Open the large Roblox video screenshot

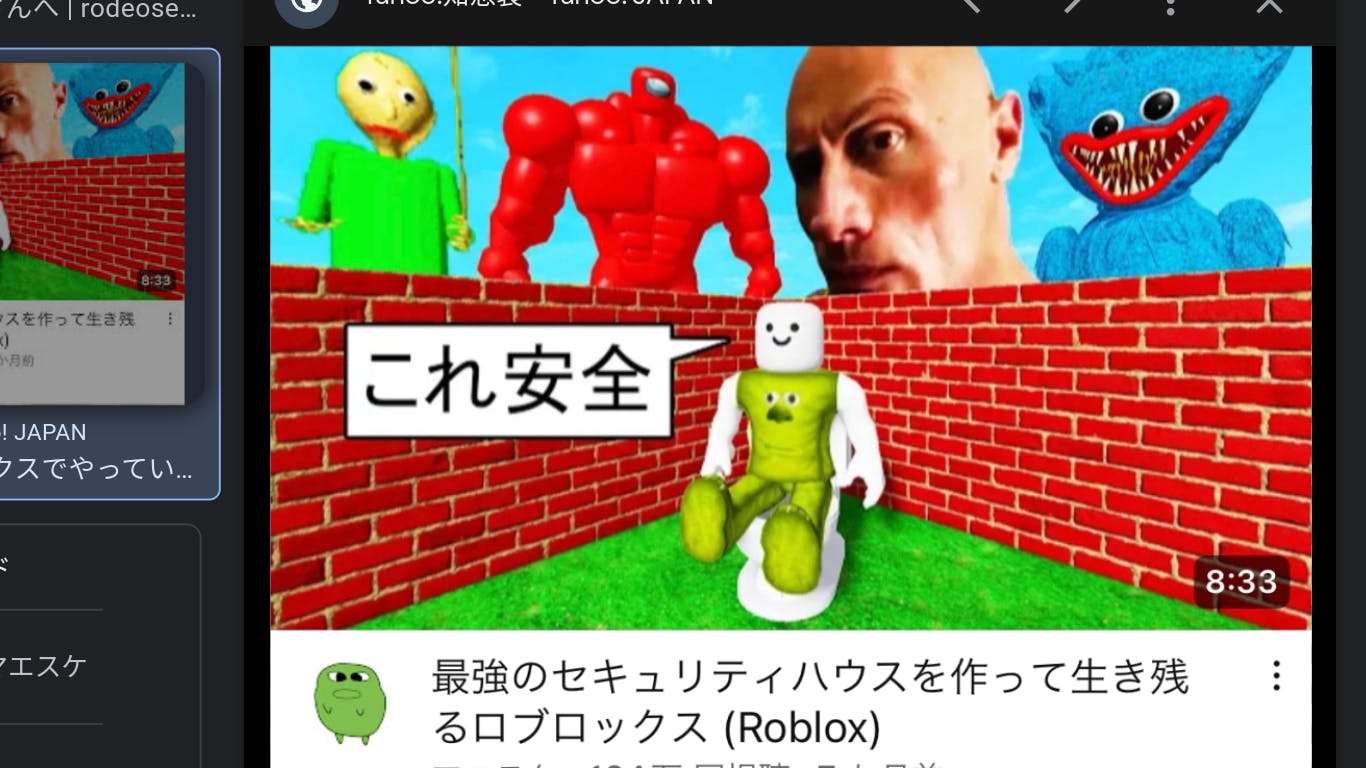pyautogui.click(x=790, y=338)
